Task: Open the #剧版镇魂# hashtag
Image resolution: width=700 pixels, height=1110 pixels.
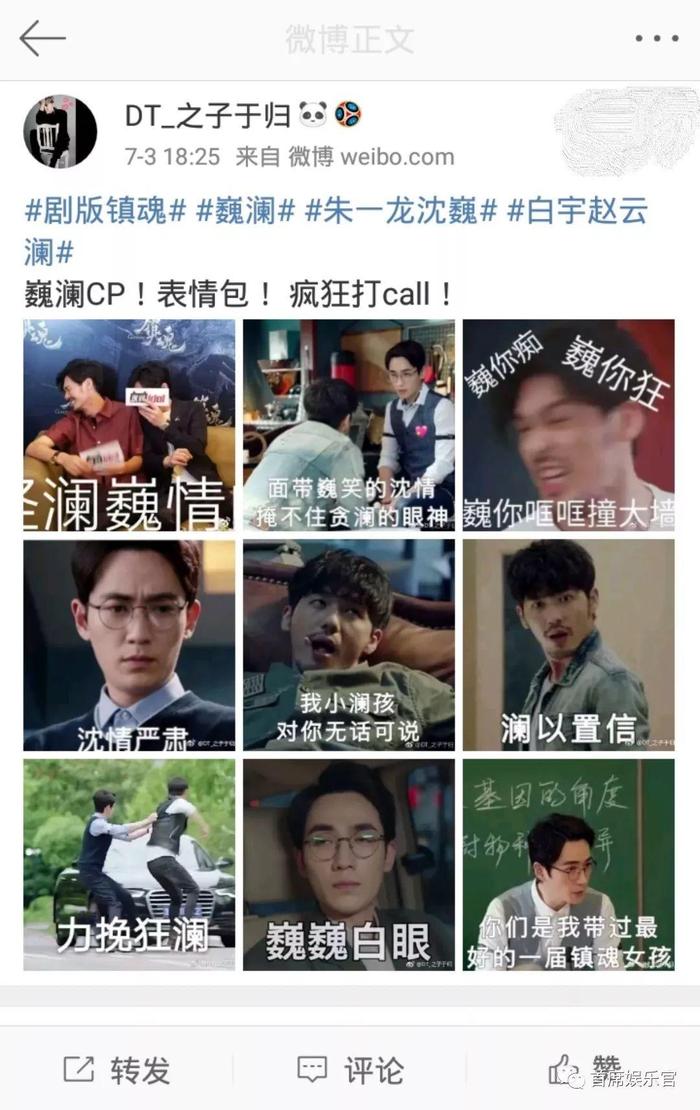Action: (106, 211)
